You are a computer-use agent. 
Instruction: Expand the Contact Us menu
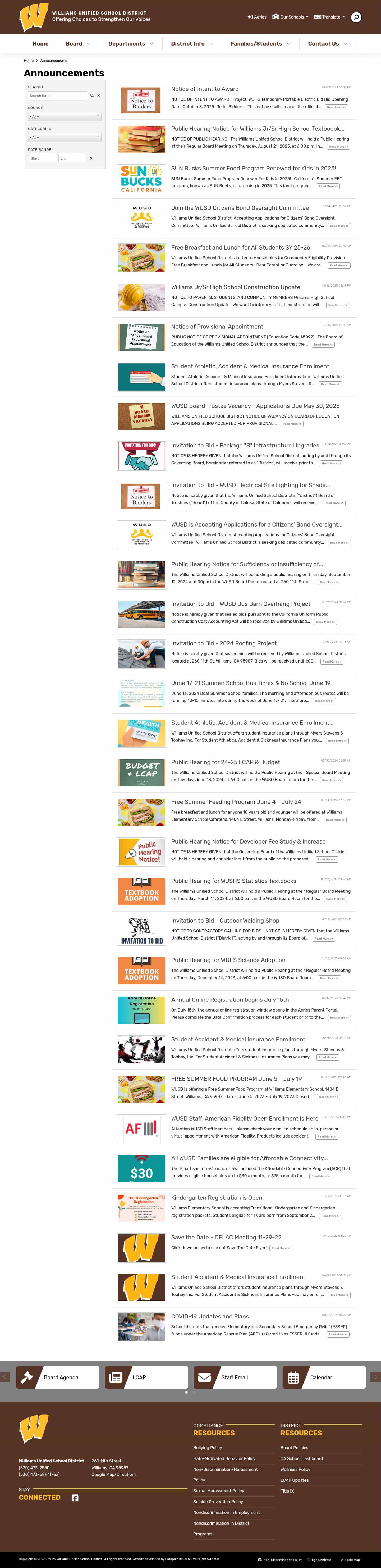pyautogui.click(x=327, y=44)
